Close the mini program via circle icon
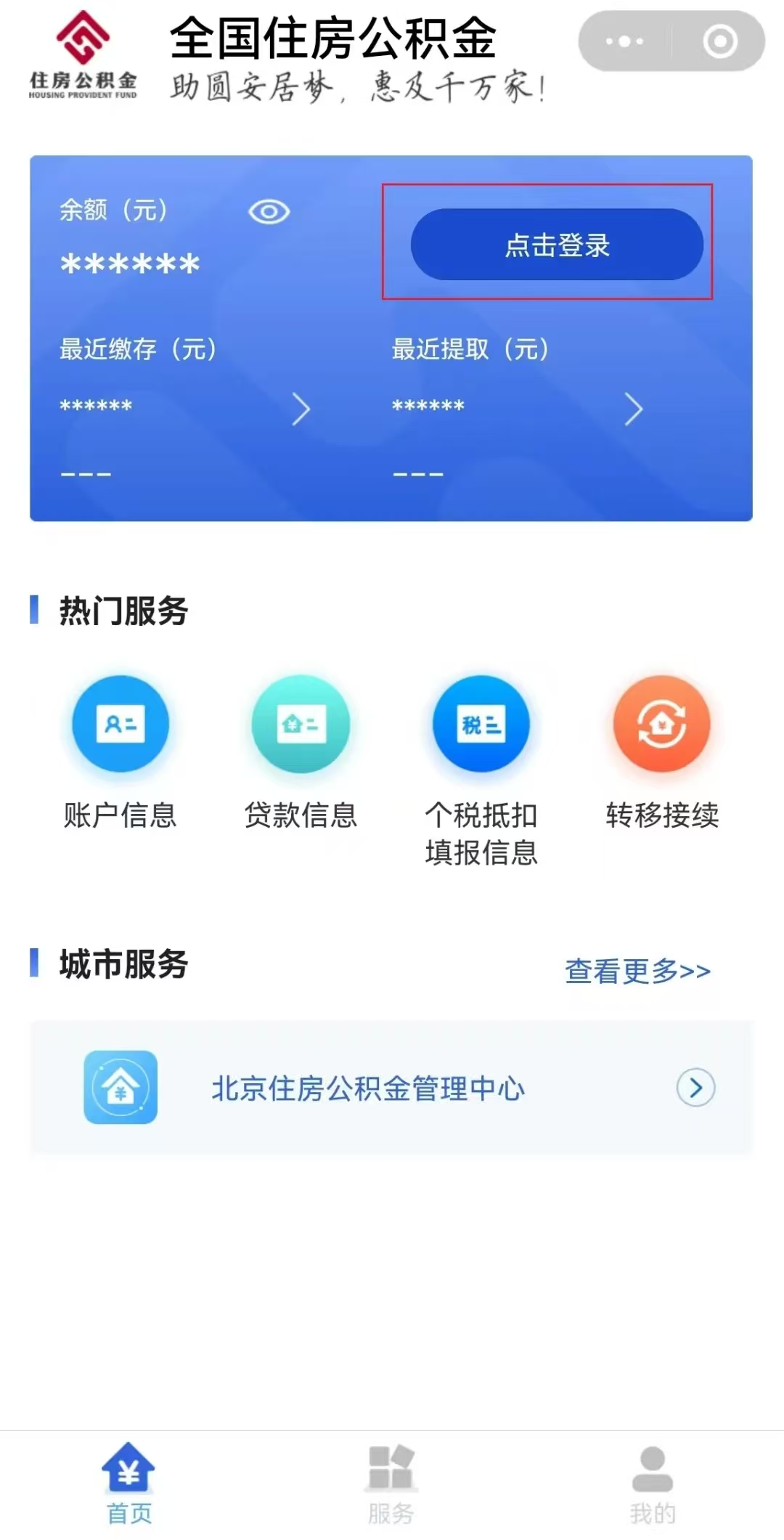 pos(720,41)
